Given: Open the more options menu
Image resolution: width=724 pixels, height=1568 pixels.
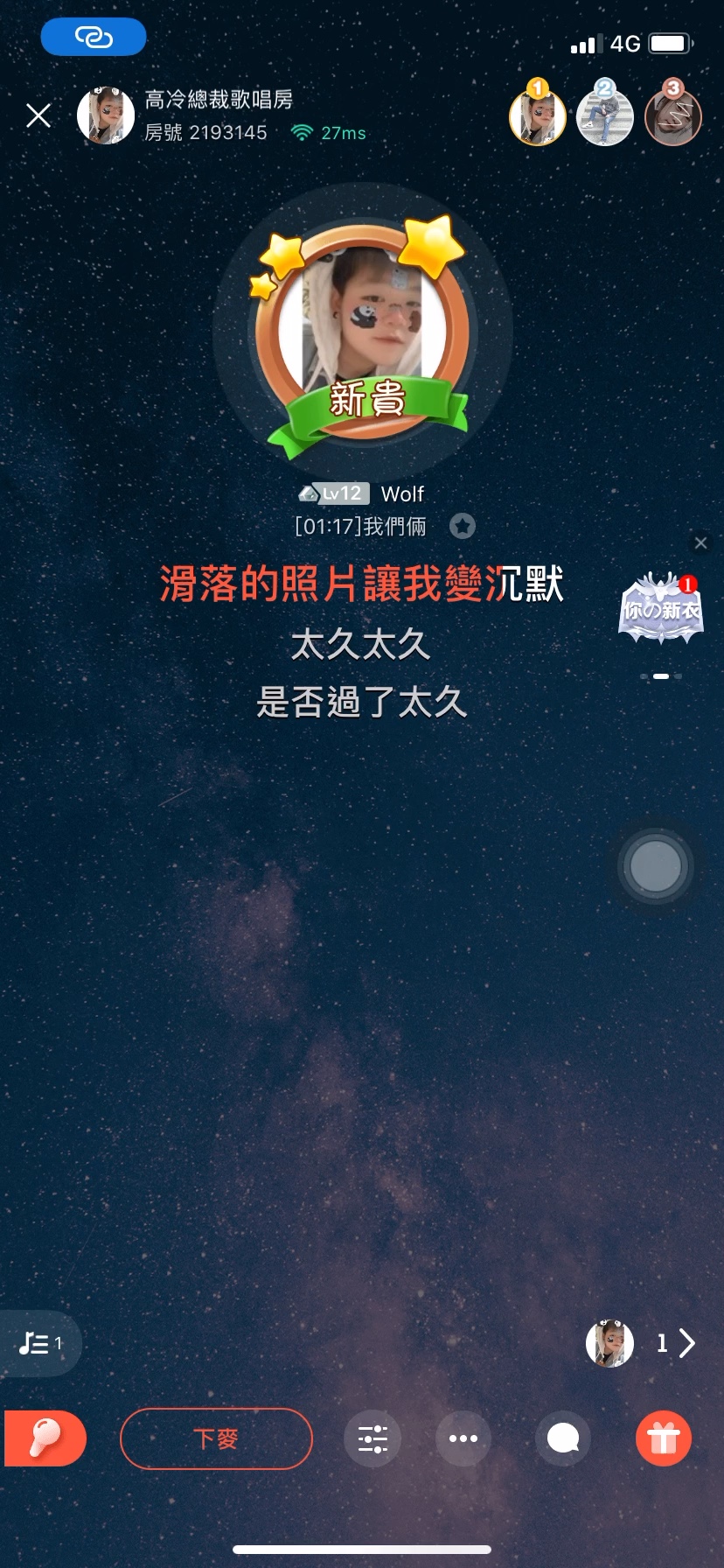Looking at the screenshot, I should pyautogui.click(x=463, y=1438).
